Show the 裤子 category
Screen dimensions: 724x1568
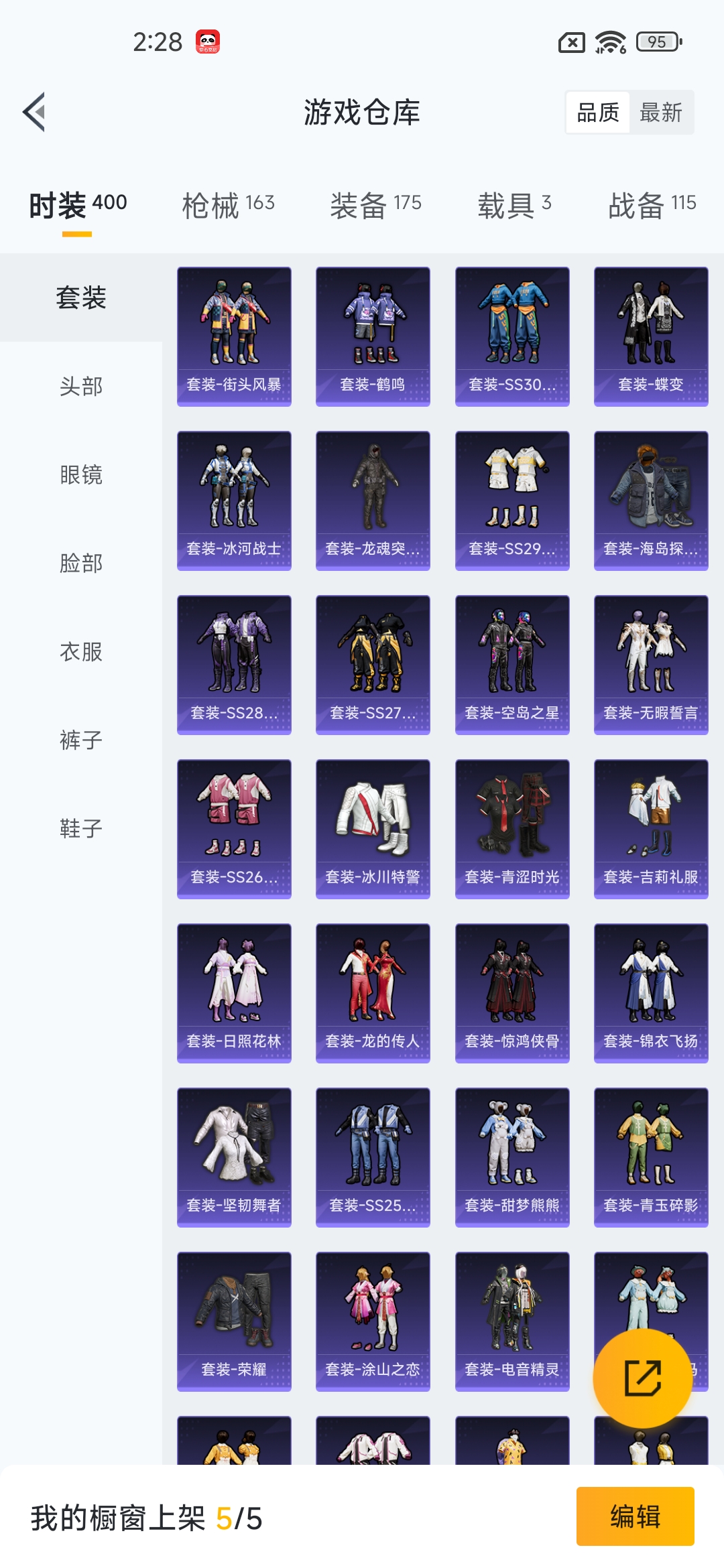(x=81, y=740)
